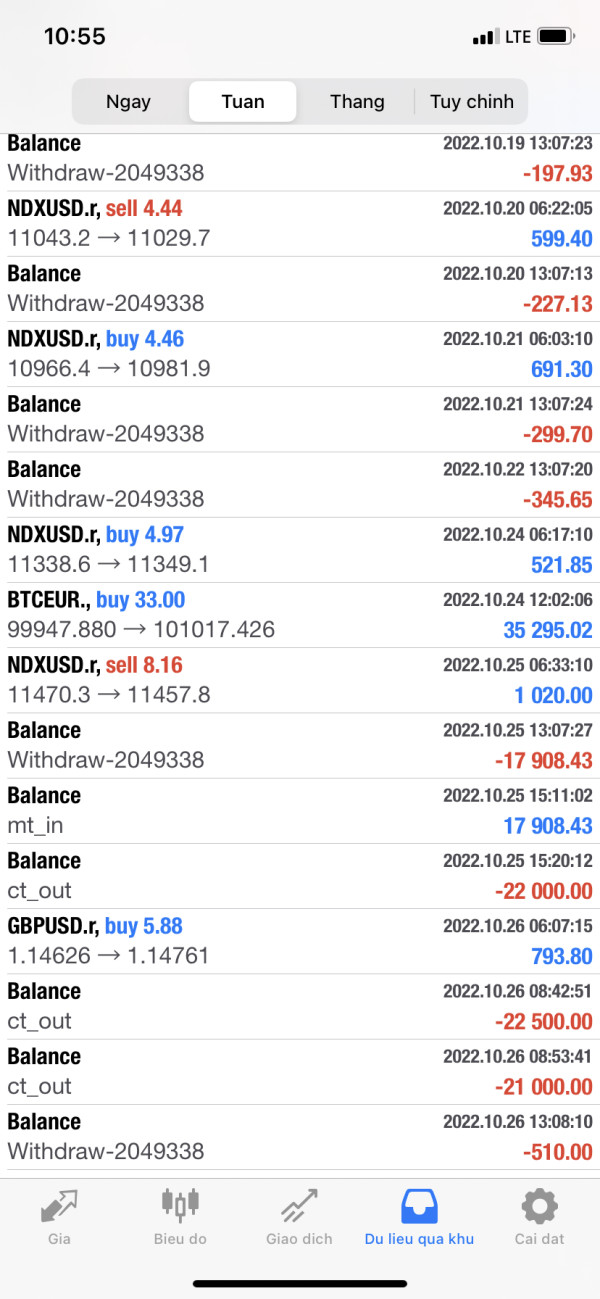Switch to the Giao dich tab
This screenshot has height=1299, width=600.
coord(299,1216)
